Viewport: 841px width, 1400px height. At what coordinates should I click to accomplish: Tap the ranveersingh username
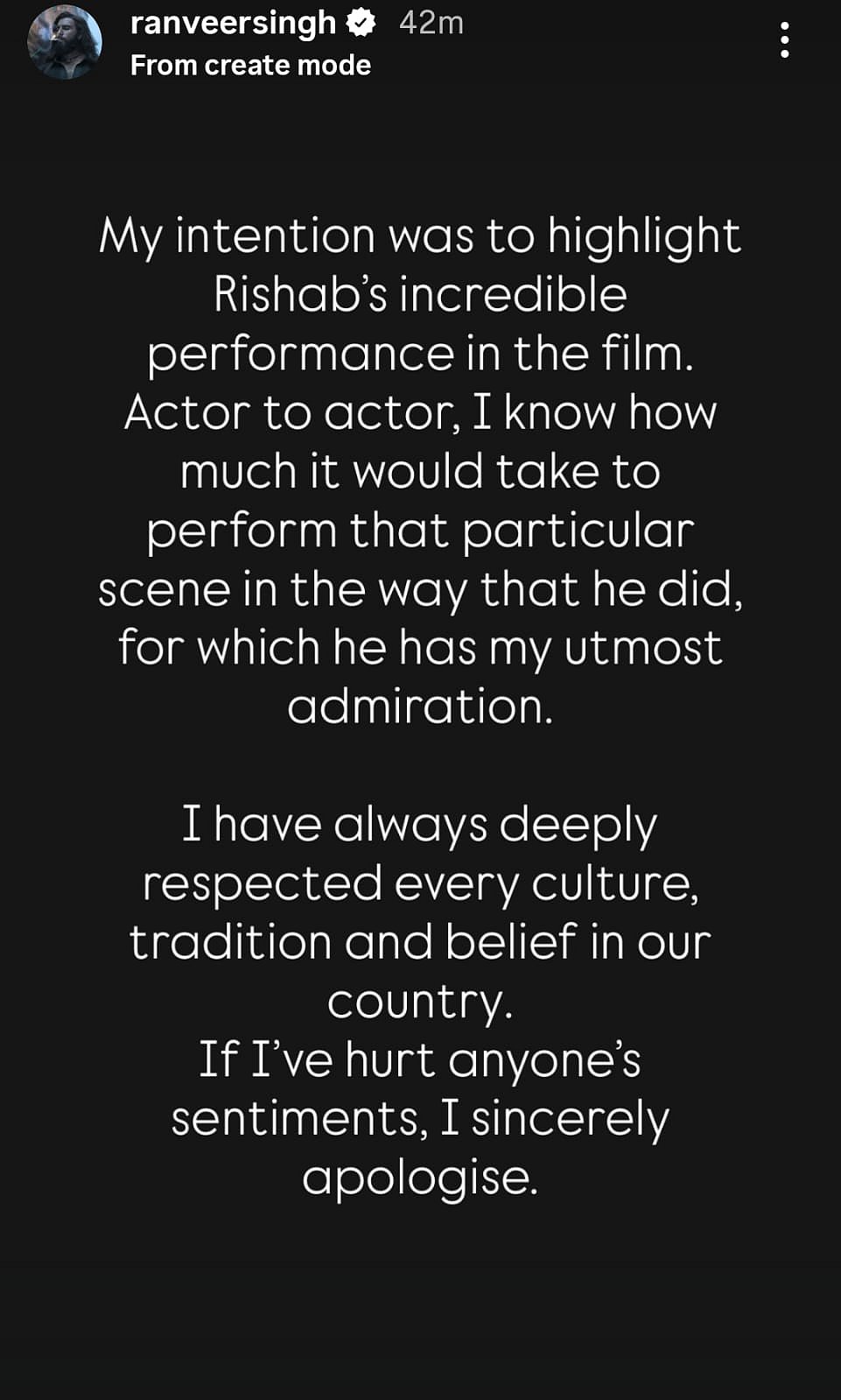coord(233,23)
